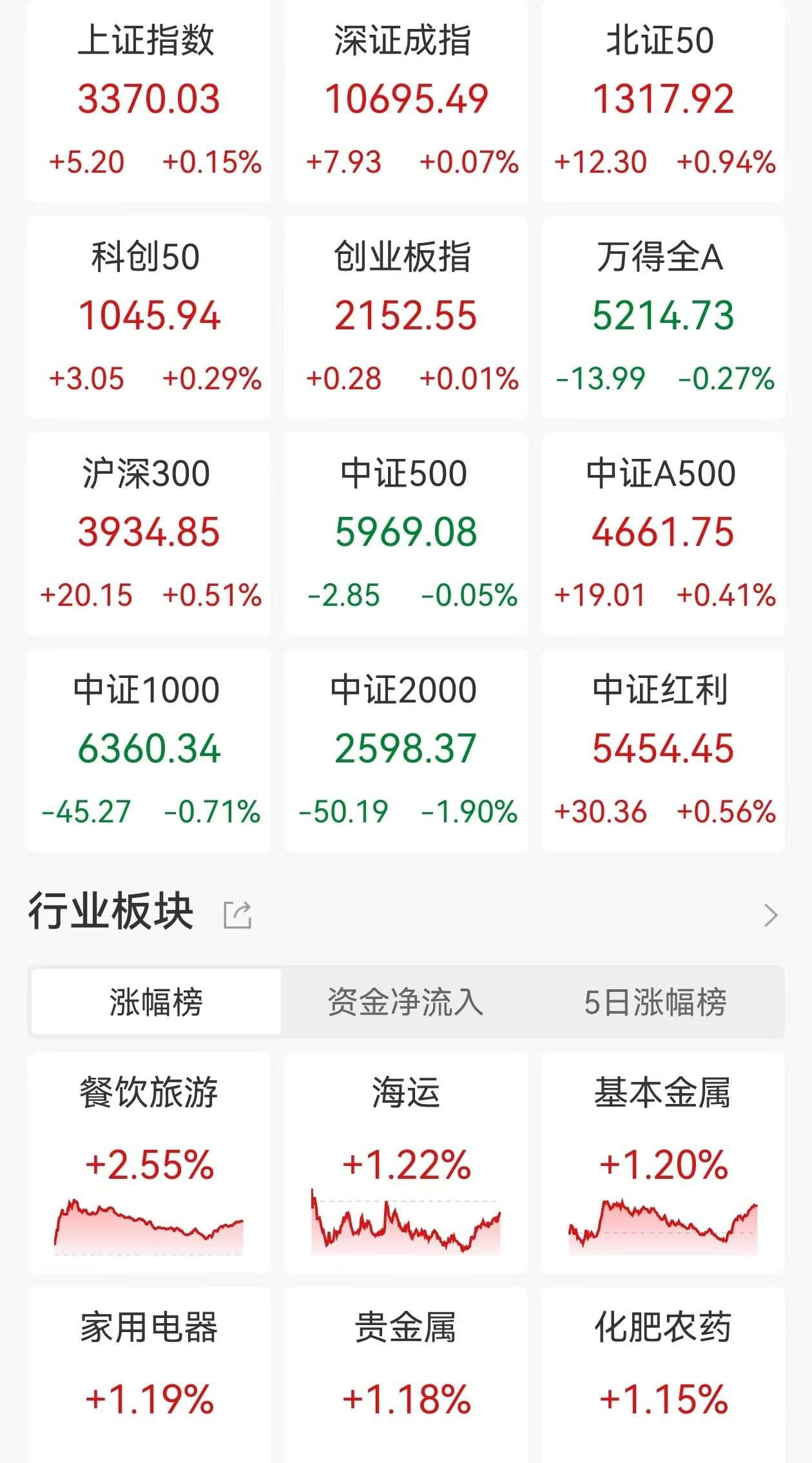Viewport: 812px width, 1463px height.
Task: View the 万得全A index card
Action: coord(662,316)
